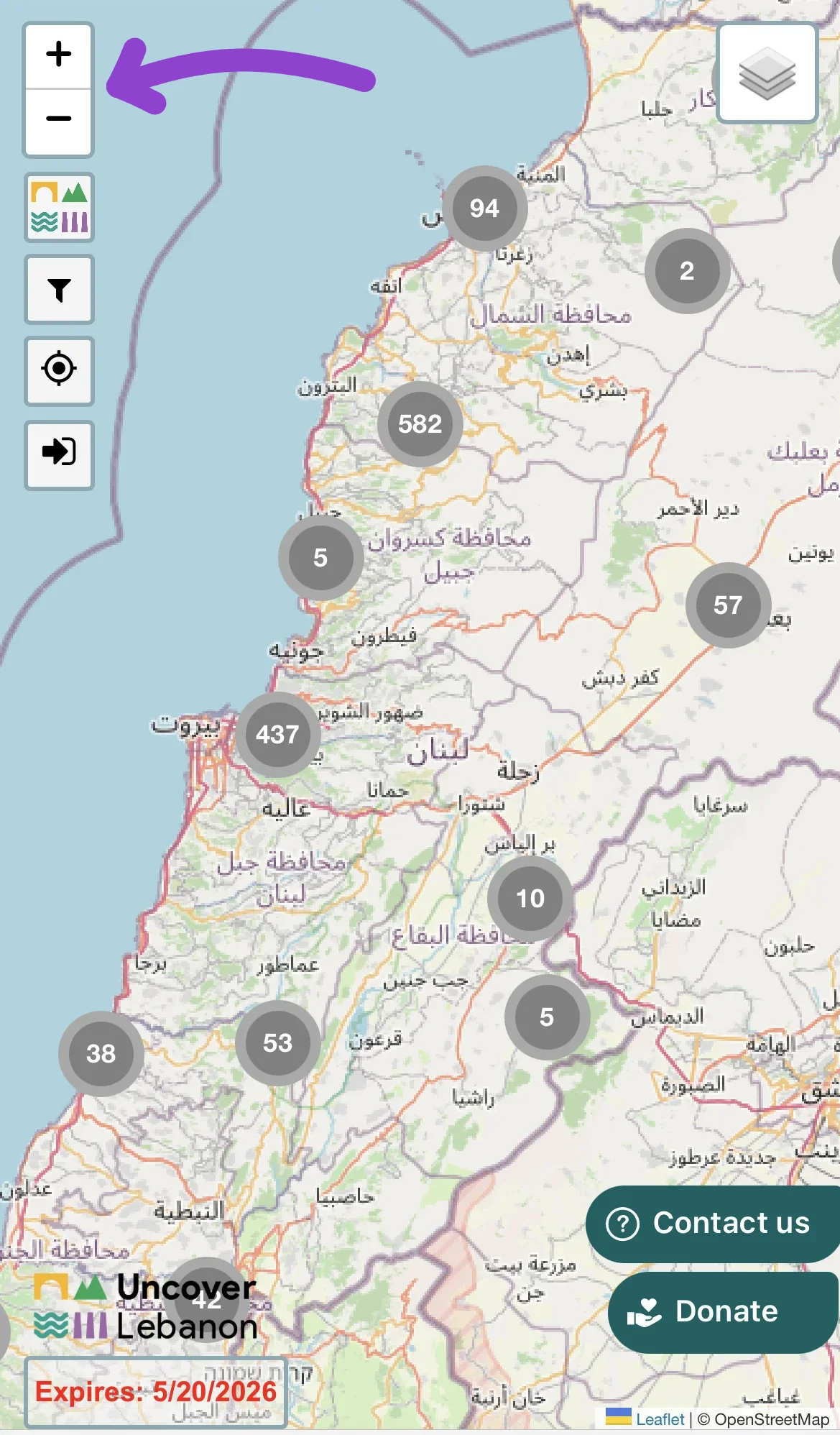Zoom in on the map
The height and width of the screenshot is (1435, 840).
pyautogui.click(x=59, y=55)
